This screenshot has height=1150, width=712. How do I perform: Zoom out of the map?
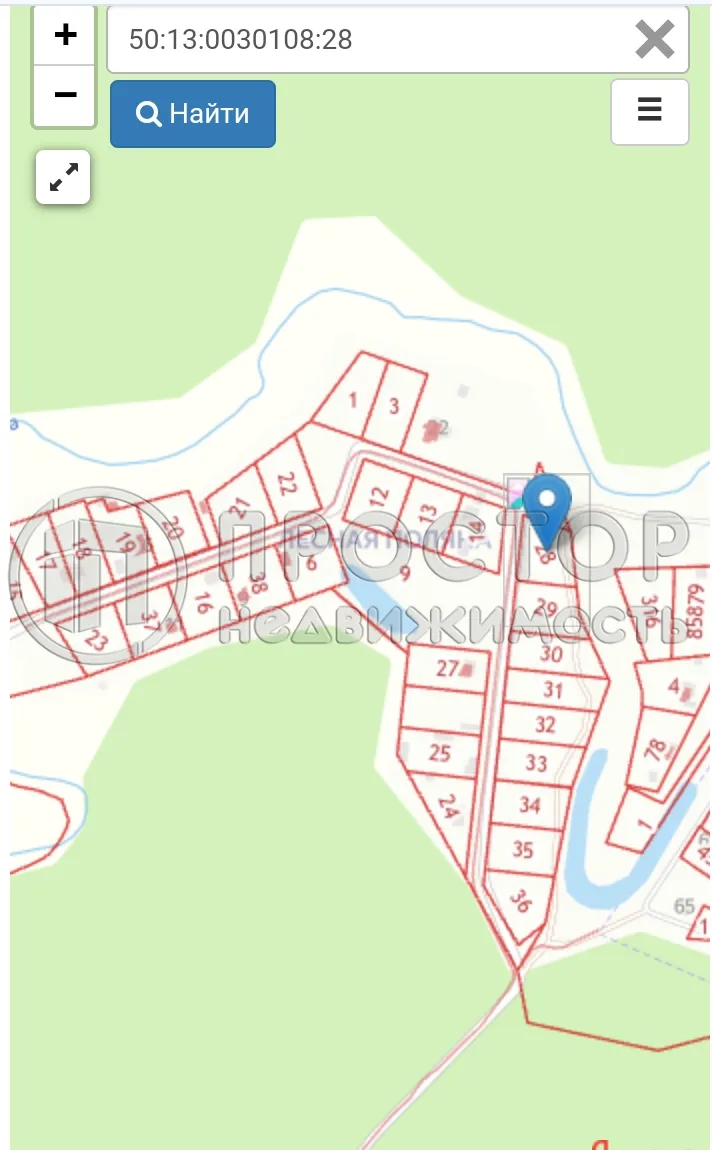point(65,96)
